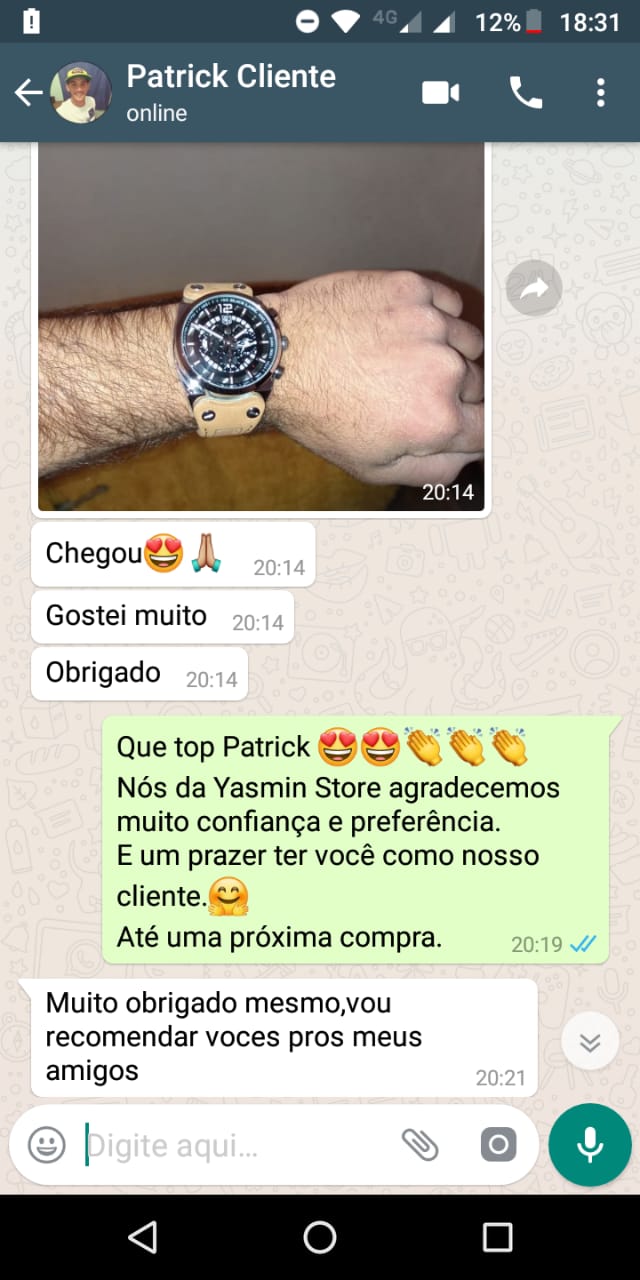The image size is (640, 1280).
Task: Jump to the latest messages
Action: [590, 1043]
